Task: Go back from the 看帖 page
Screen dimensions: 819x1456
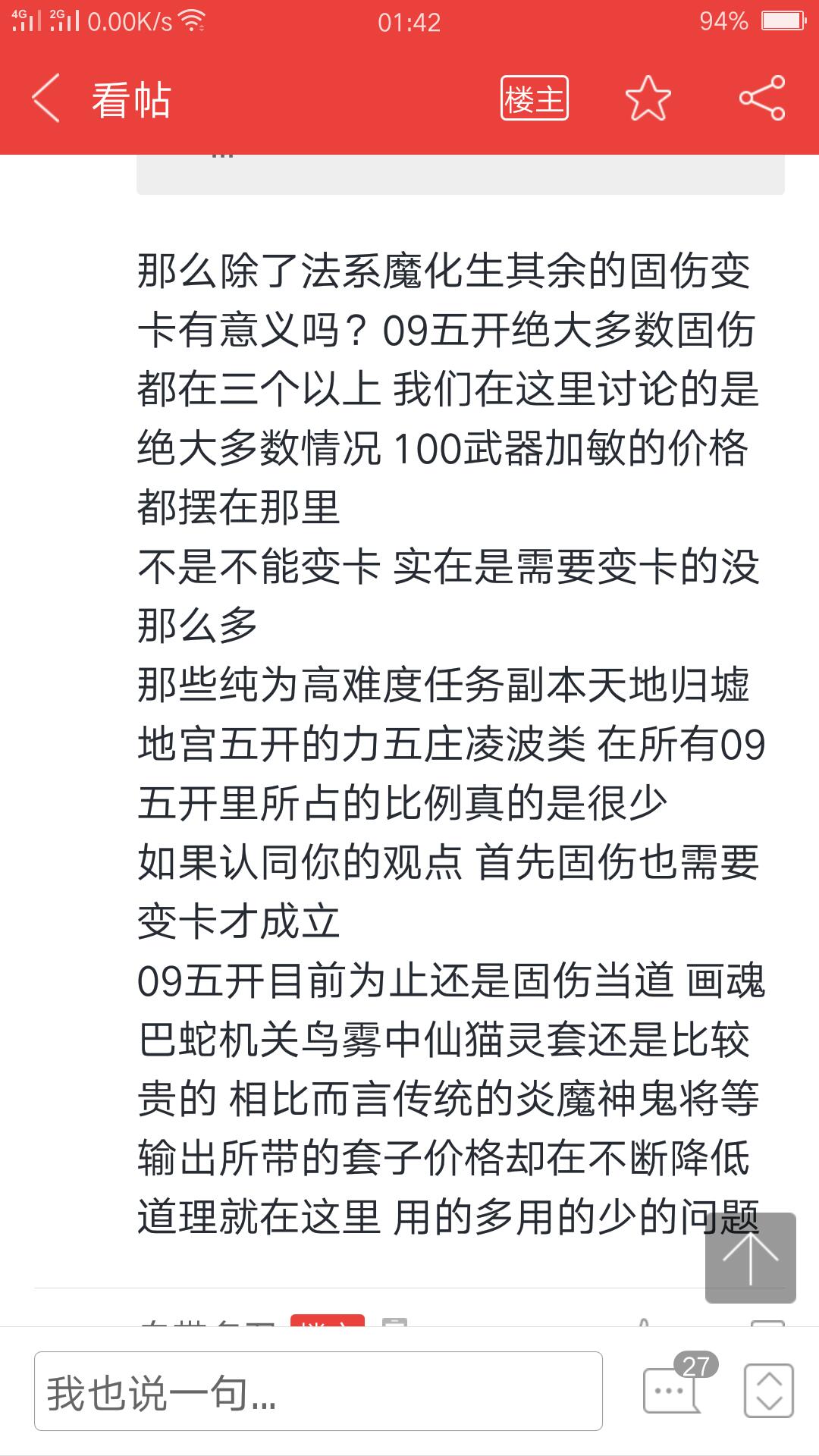Action: (x=45, y=99)
